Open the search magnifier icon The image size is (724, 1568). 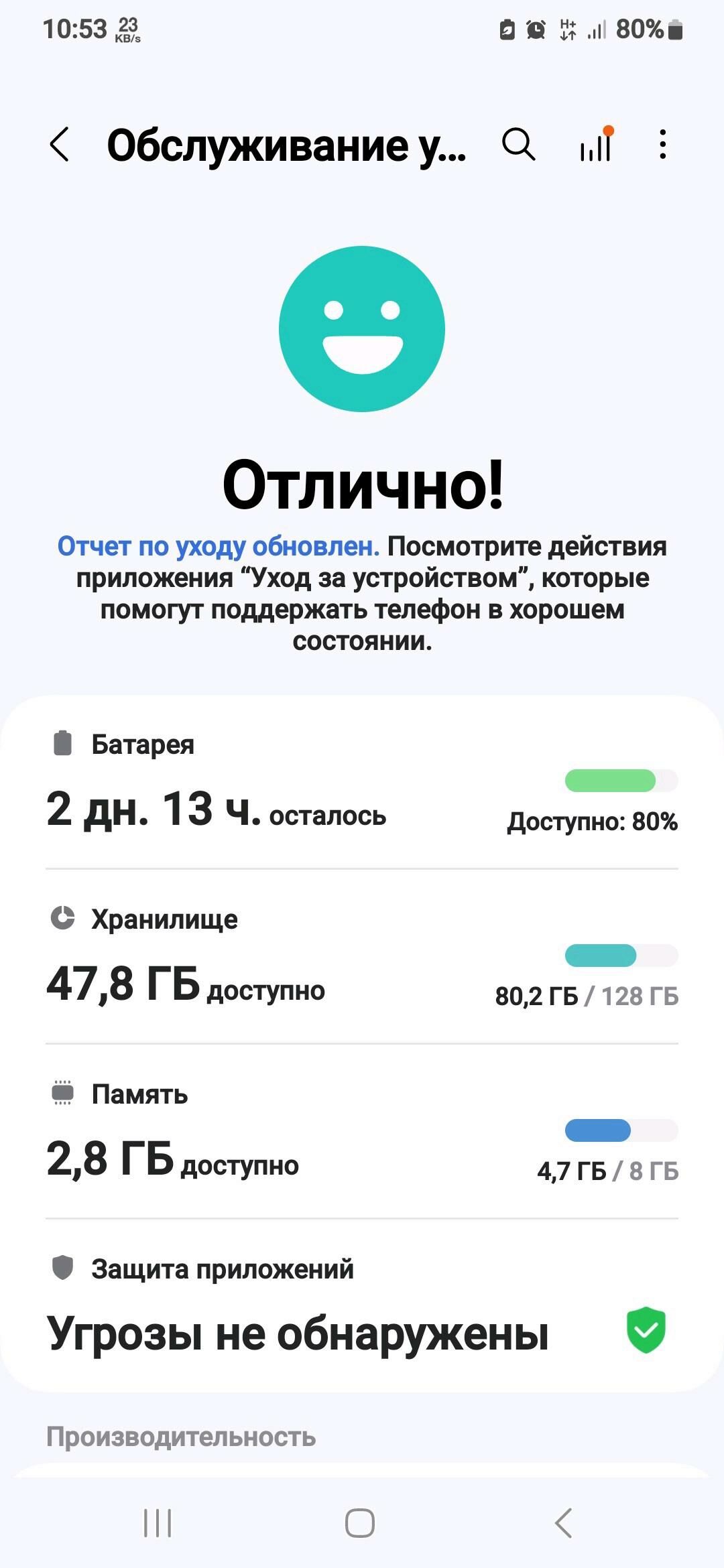pyautogui.click(x=519, y=145)
